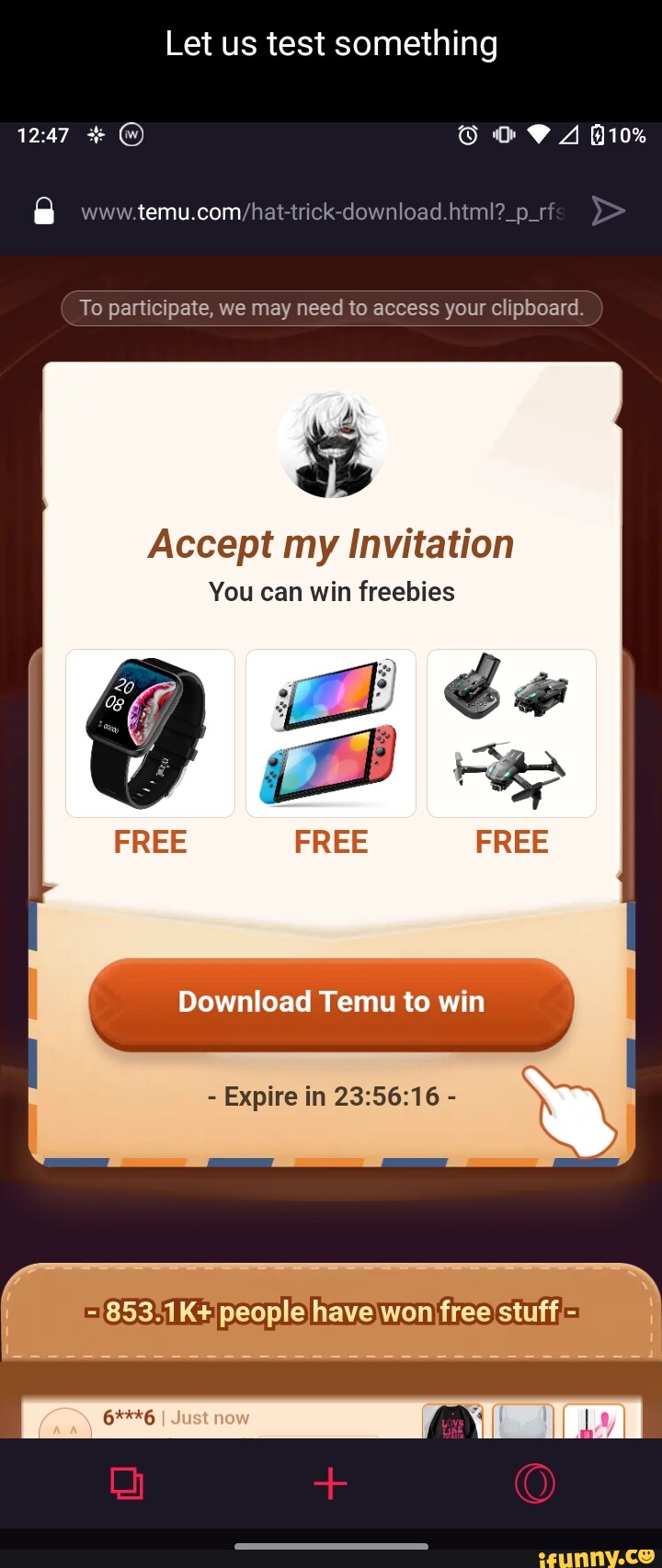Open the tabs switcher in browser toolbar
The image size is (662, 1568).
click(127, 1483)
